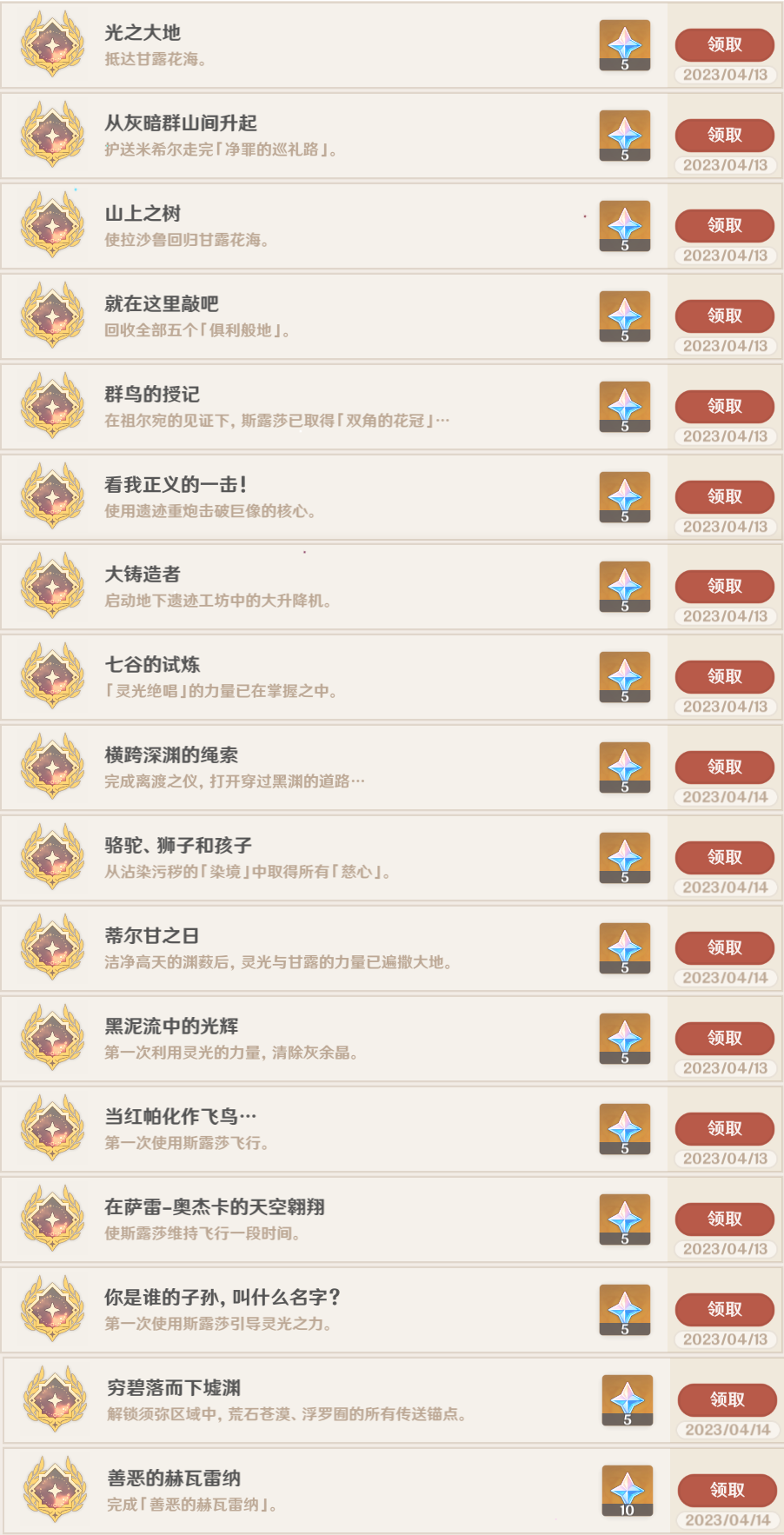This screenshot has width=784, height=1535.
Task: Tap 领取 next to 看我正义的一击!
Action: coord(724,496)
